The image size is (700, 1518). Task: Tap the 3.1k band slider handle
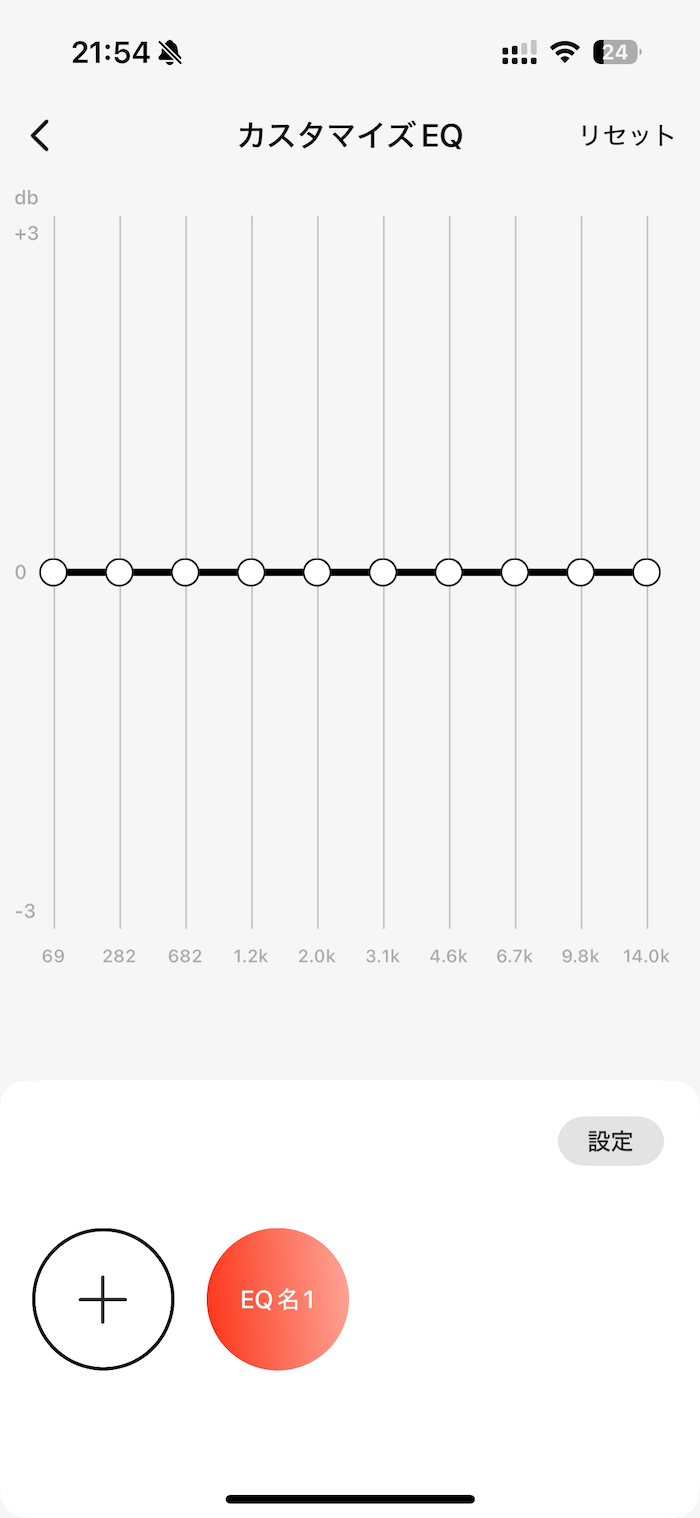coord(383,572)
